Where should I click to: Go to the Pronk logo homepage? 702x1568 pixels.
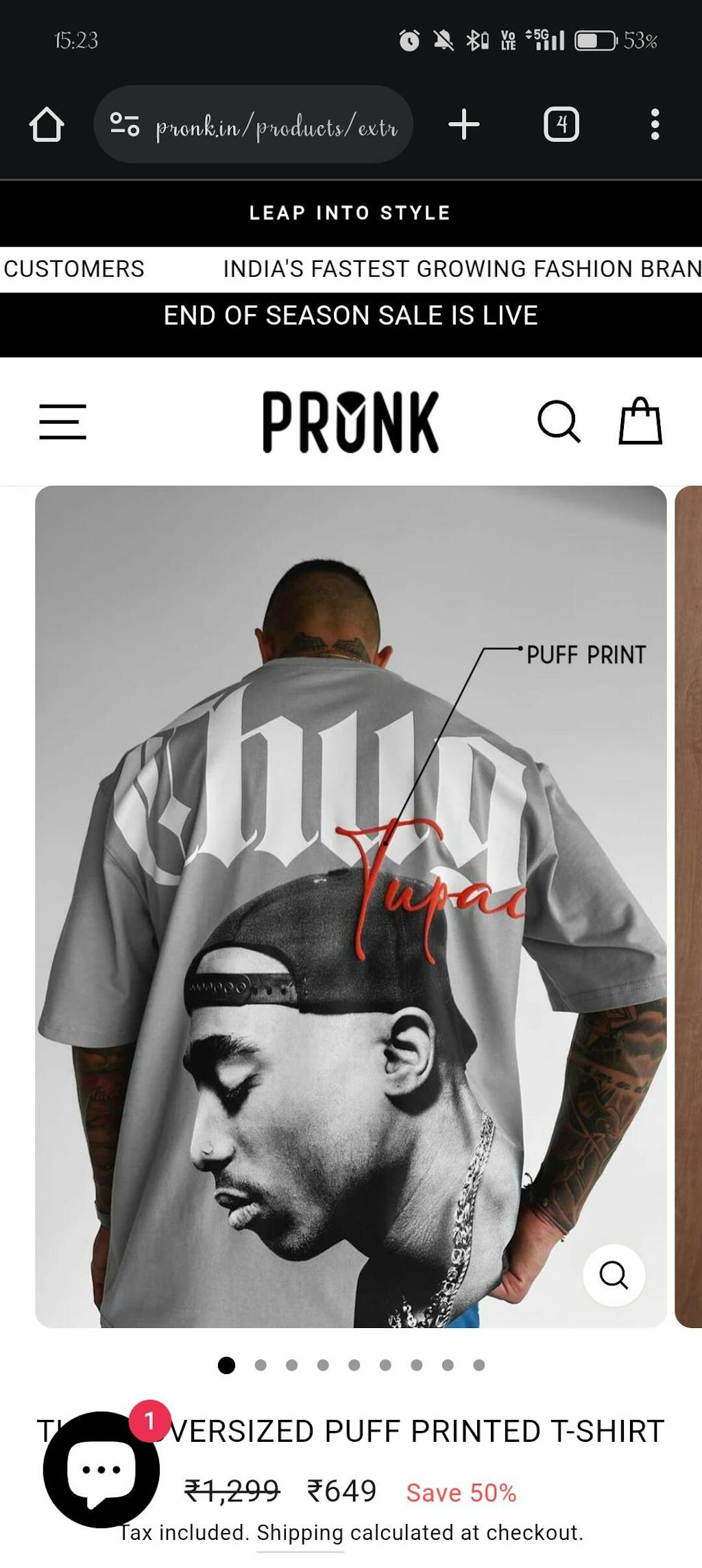(x=350, y=421)
